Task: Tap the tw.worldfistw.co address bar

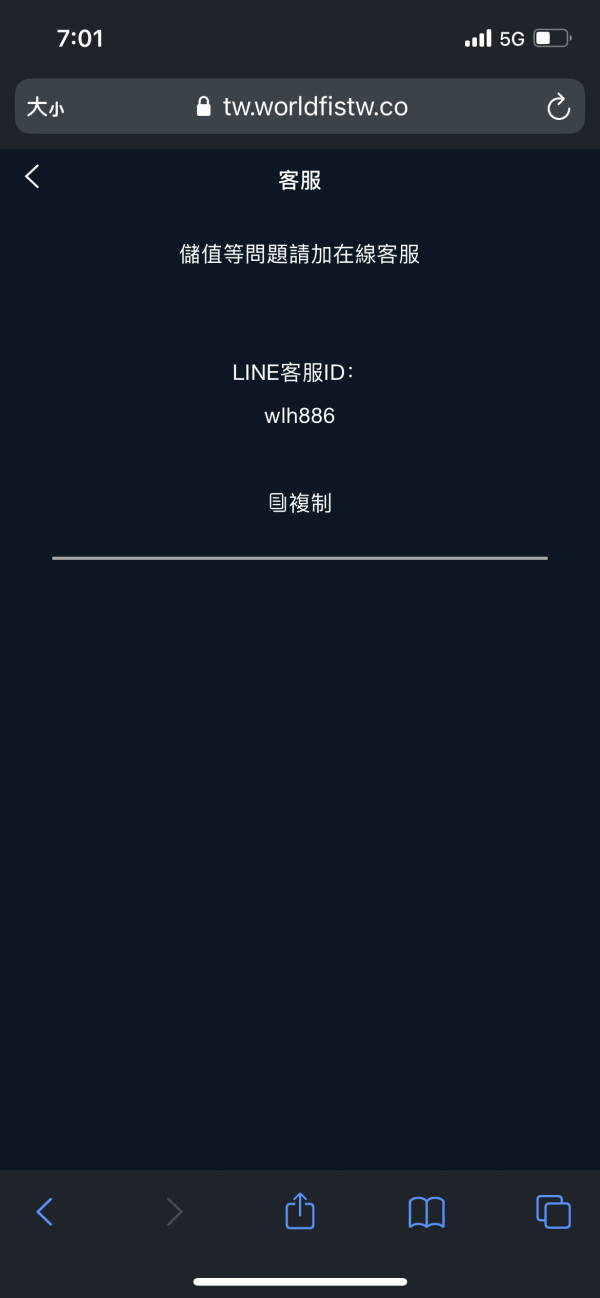Action: click(x=300, y=107)
